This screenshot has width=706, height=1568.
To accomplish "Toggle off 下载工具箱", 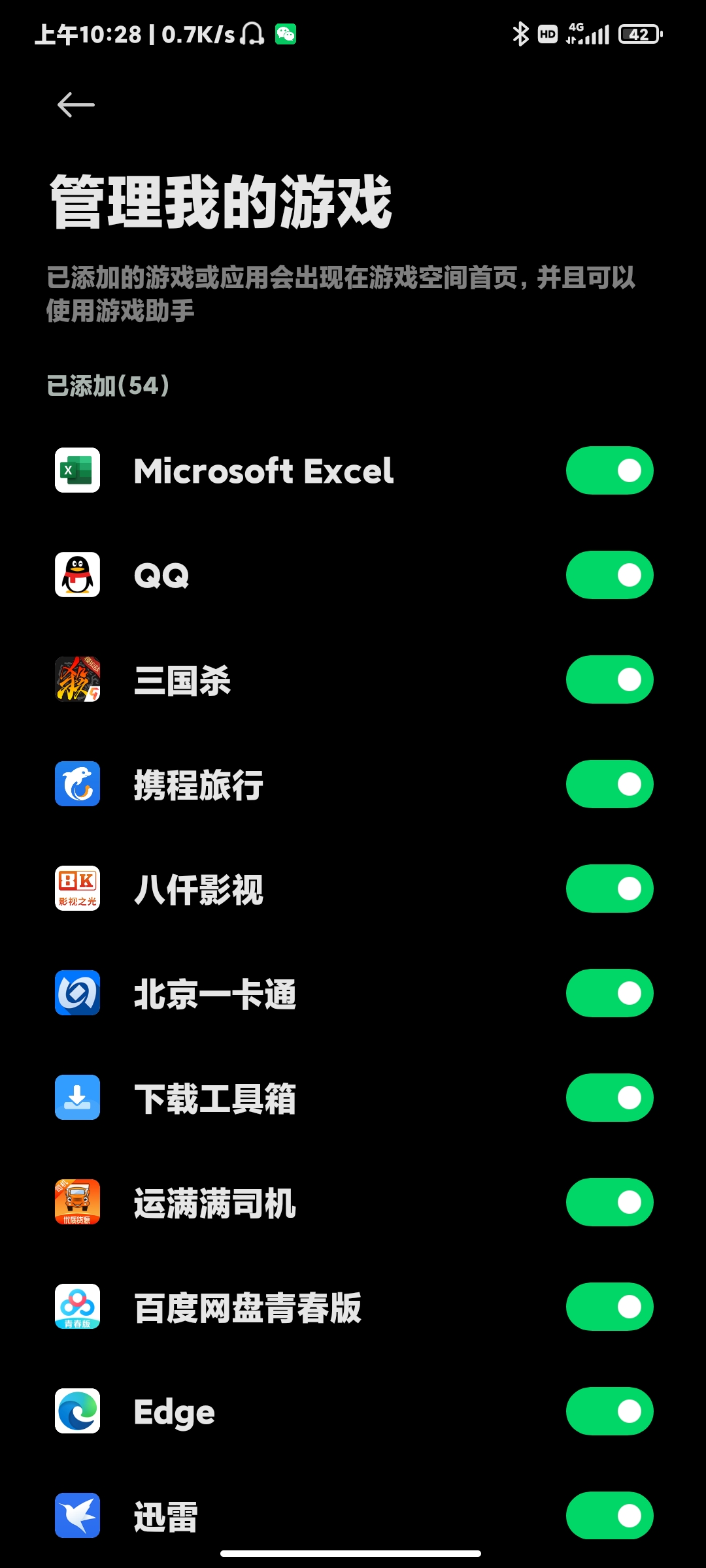I will pos(609,1098).
